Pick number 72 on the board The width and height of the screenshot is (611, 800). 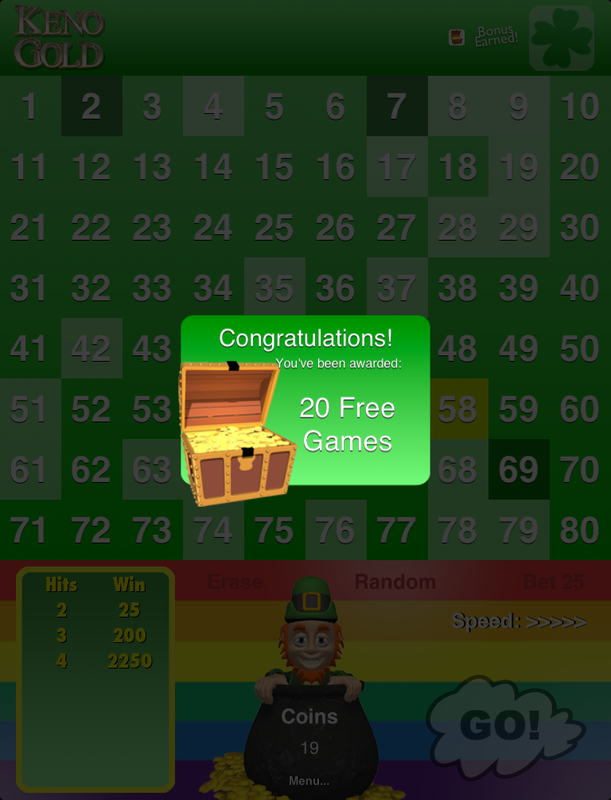tap(91, 530)
